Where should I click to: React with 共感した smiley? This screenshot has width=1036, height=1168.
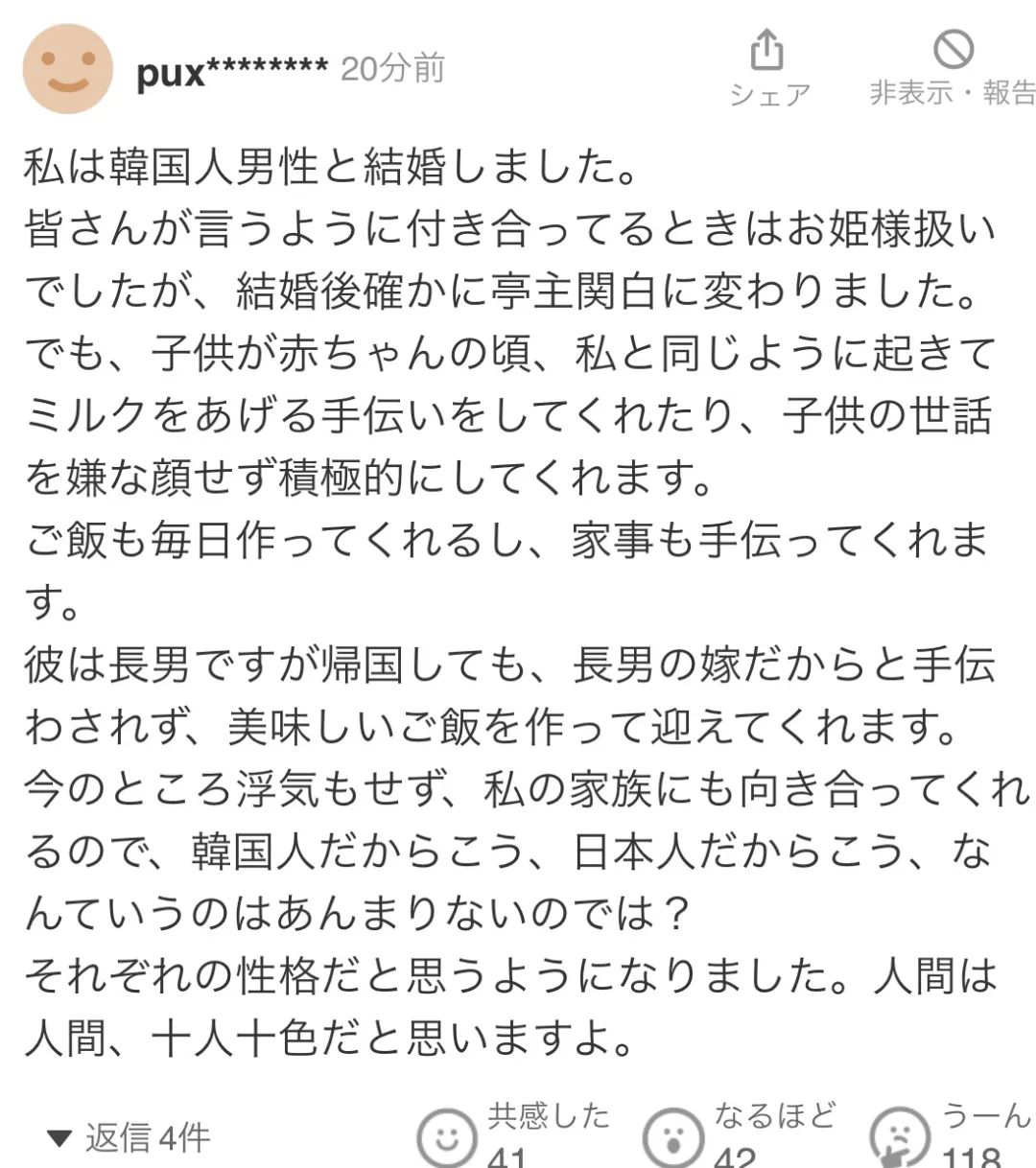point(446,1138)
